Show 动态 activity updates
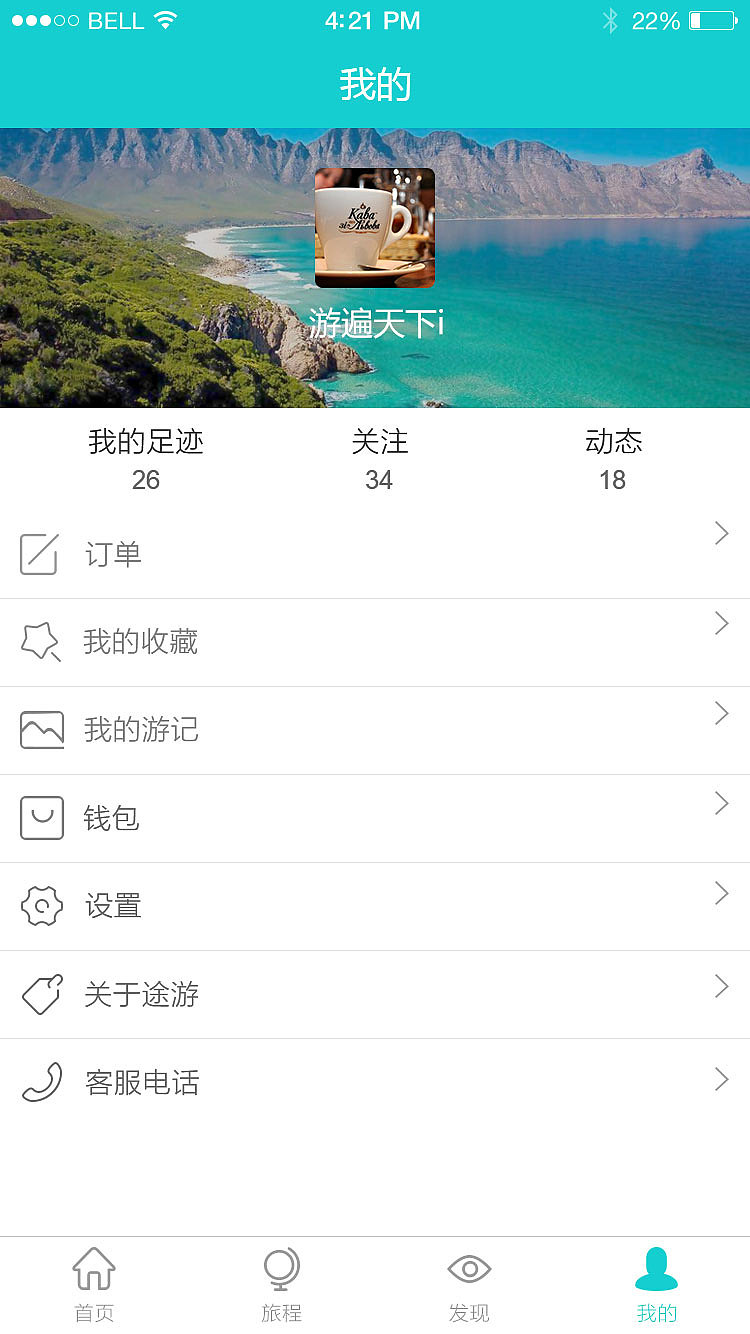750x1334 pixels. [x=613, y=459]
